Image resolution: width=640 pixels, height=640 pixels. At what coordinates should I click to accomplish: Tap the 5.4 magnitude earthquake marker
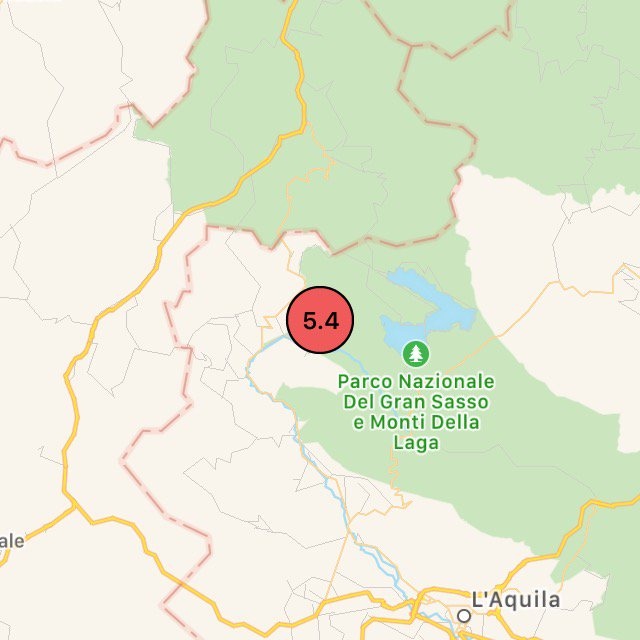point(320,321)
